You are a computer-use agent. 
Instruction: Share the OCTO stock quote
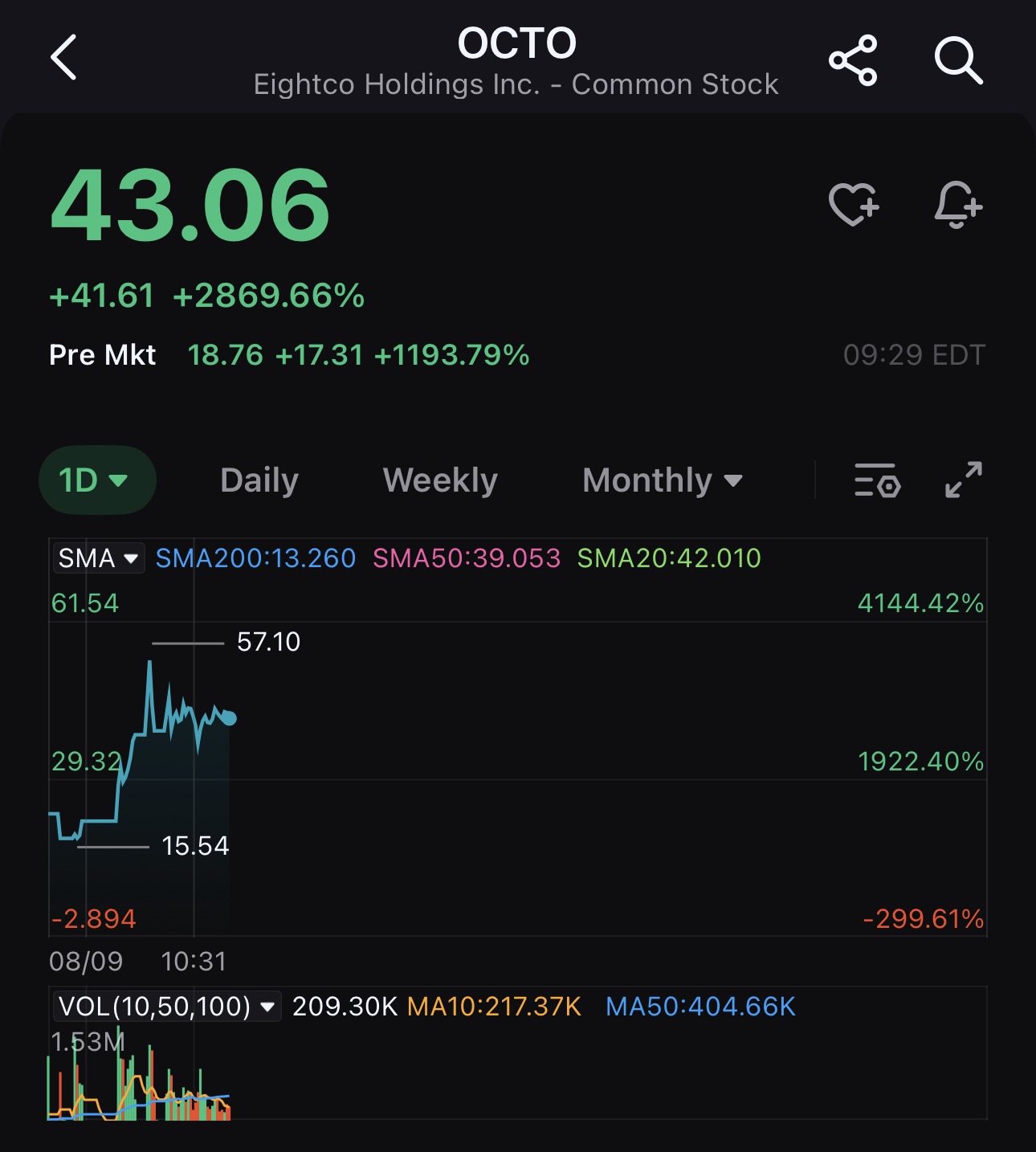(x=853, y=60)
